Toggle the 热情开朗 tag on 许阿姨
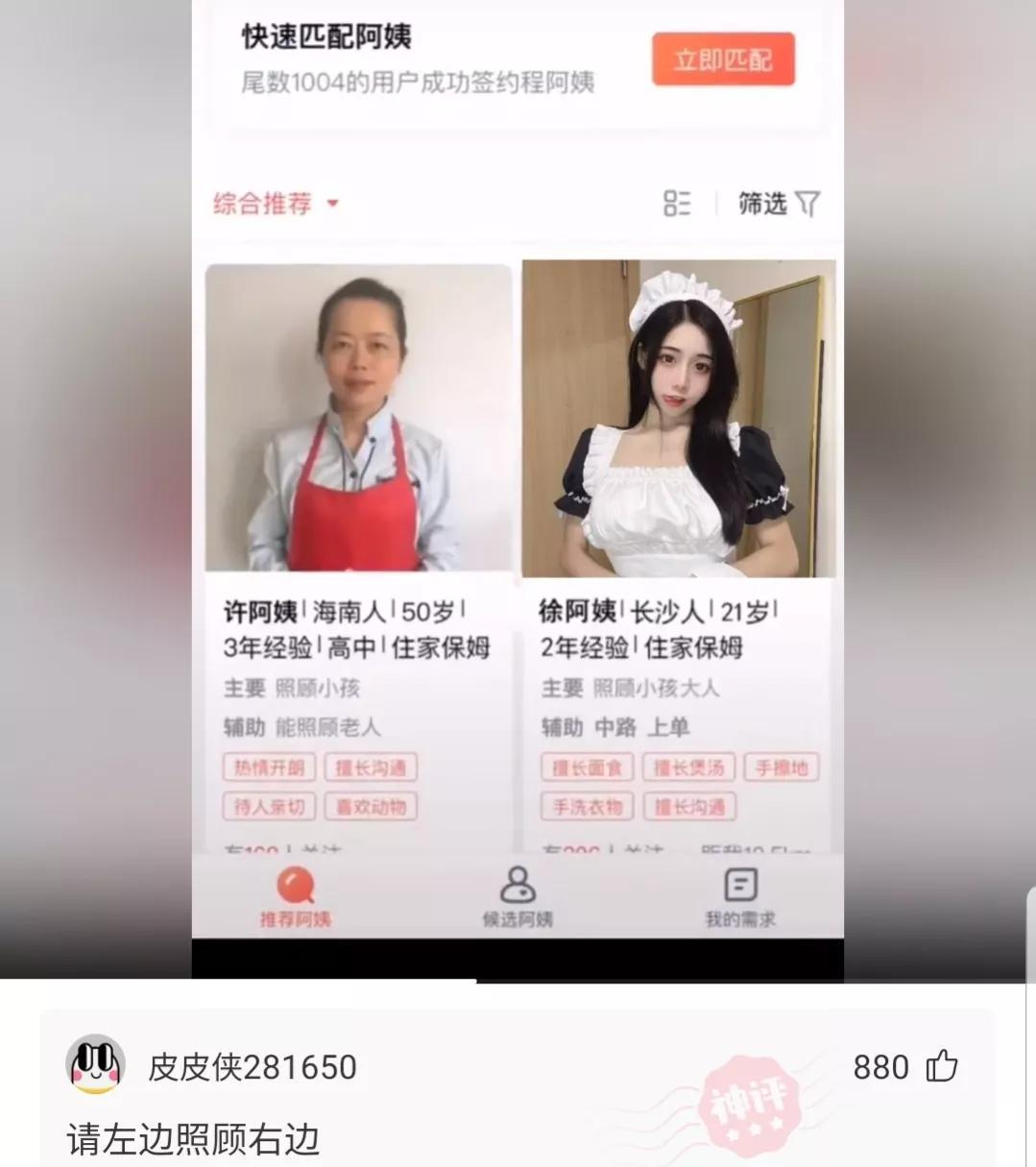The width and height of the screenshot is (1036, 1167). coord(268,767)
